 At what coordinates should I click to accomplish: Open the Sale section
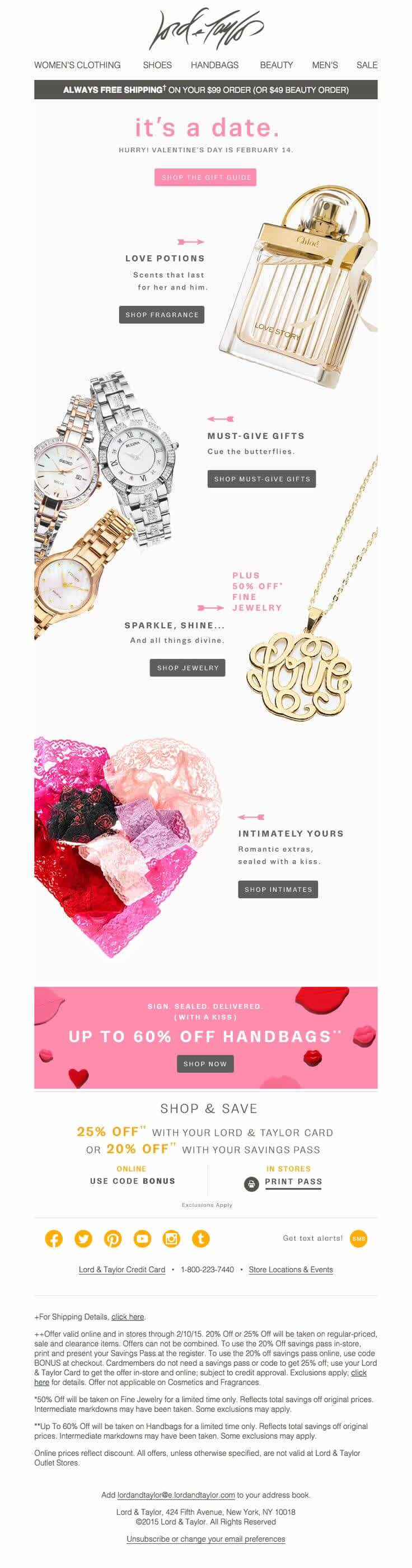(x=366, y=65)
